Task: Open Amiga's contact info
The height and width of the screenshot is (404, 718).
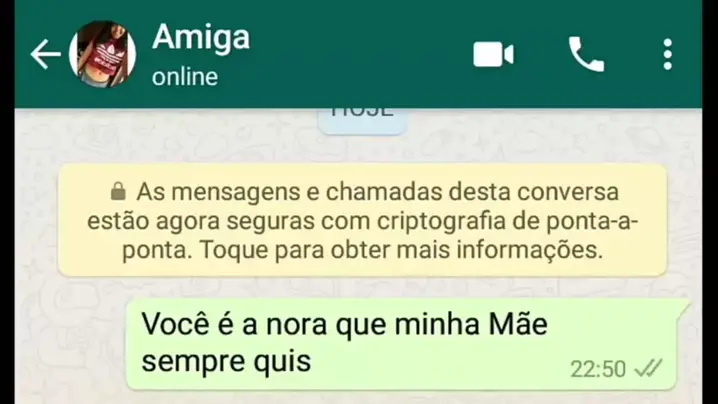Action: point(200,52)
